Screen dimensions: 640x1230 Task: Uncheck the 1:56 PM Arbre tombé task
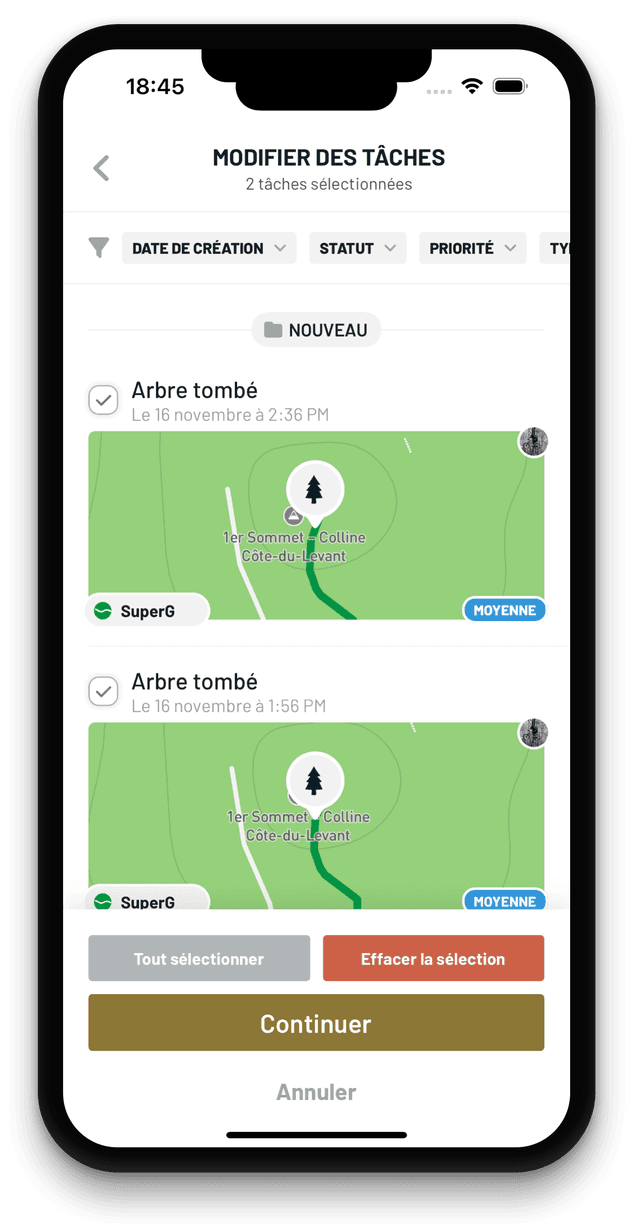point(104,691)
